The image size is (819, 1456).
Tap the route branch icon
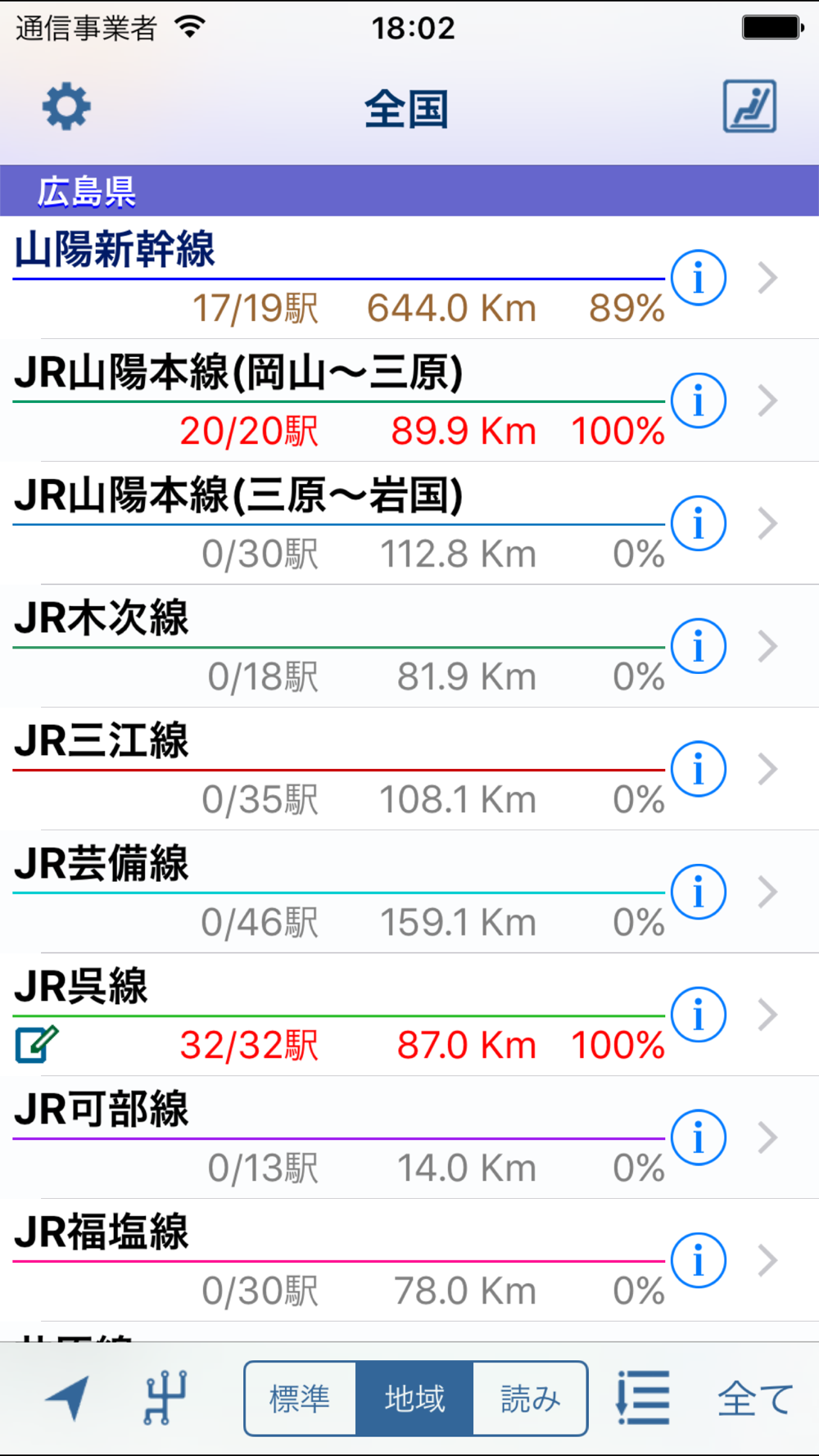(166, 1397)
